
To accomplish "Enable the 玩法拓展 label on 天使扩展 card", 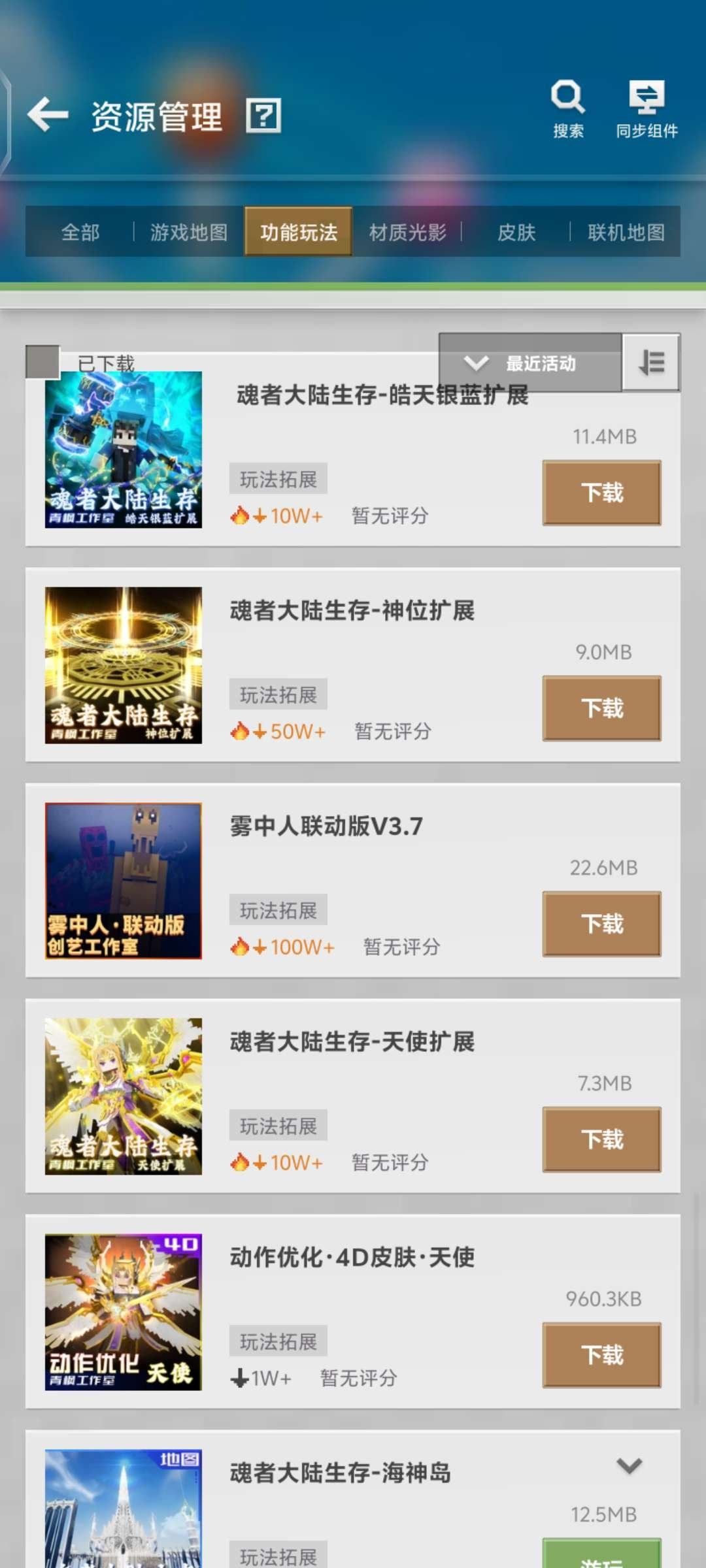I will [278, 1124].
